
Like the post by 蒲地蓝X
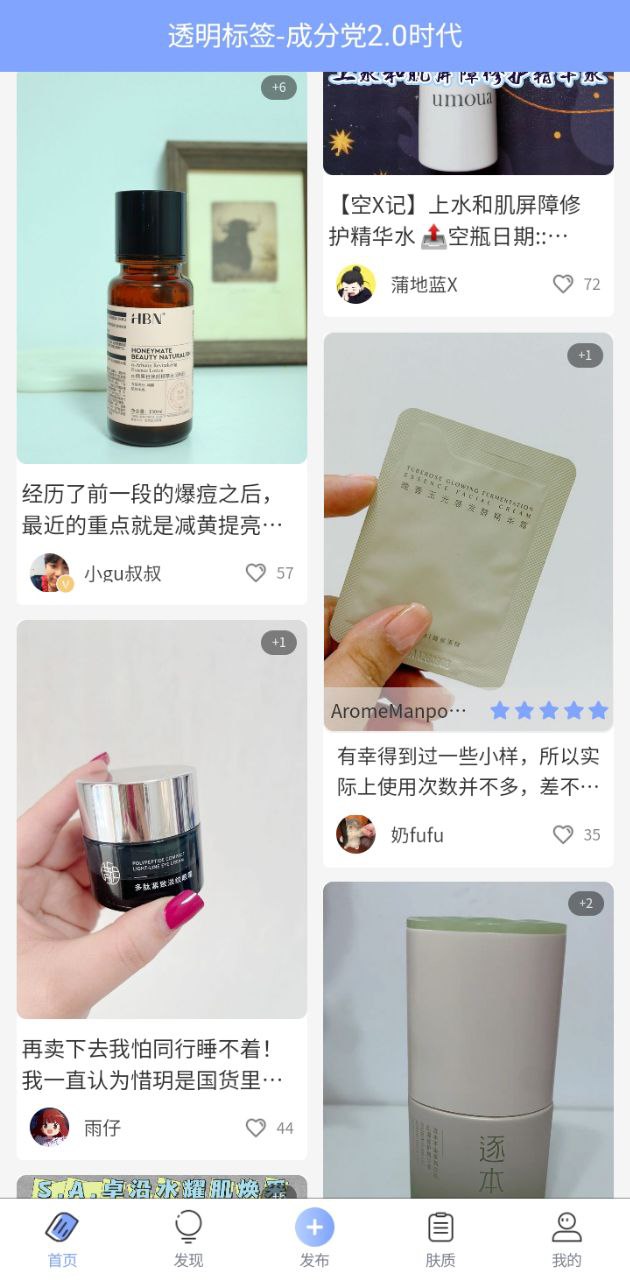point(563,284)
